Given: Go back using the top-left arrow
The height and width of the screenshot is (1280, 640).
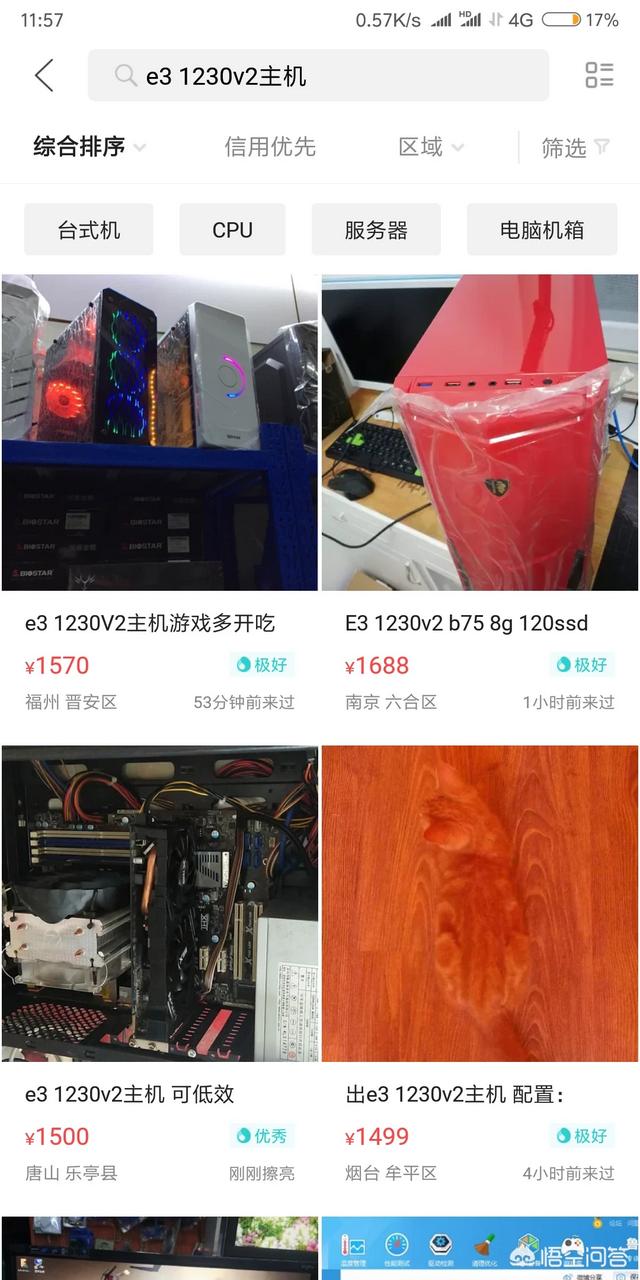Looking at the screenshot, I should (44, 75).
